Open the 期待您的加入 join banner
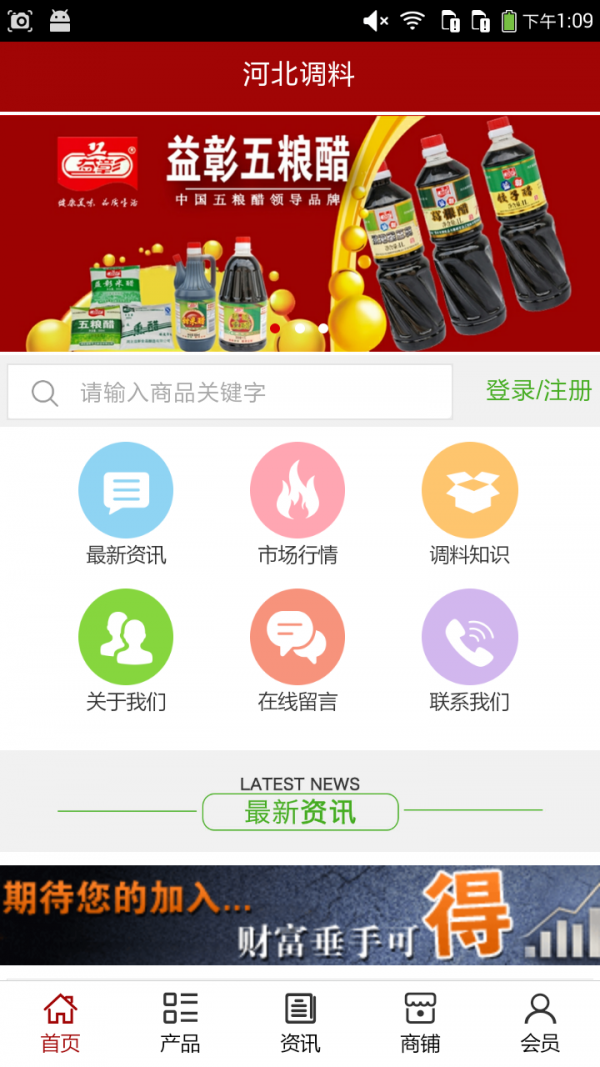600x1067 pixels. [x=300, y=914]
